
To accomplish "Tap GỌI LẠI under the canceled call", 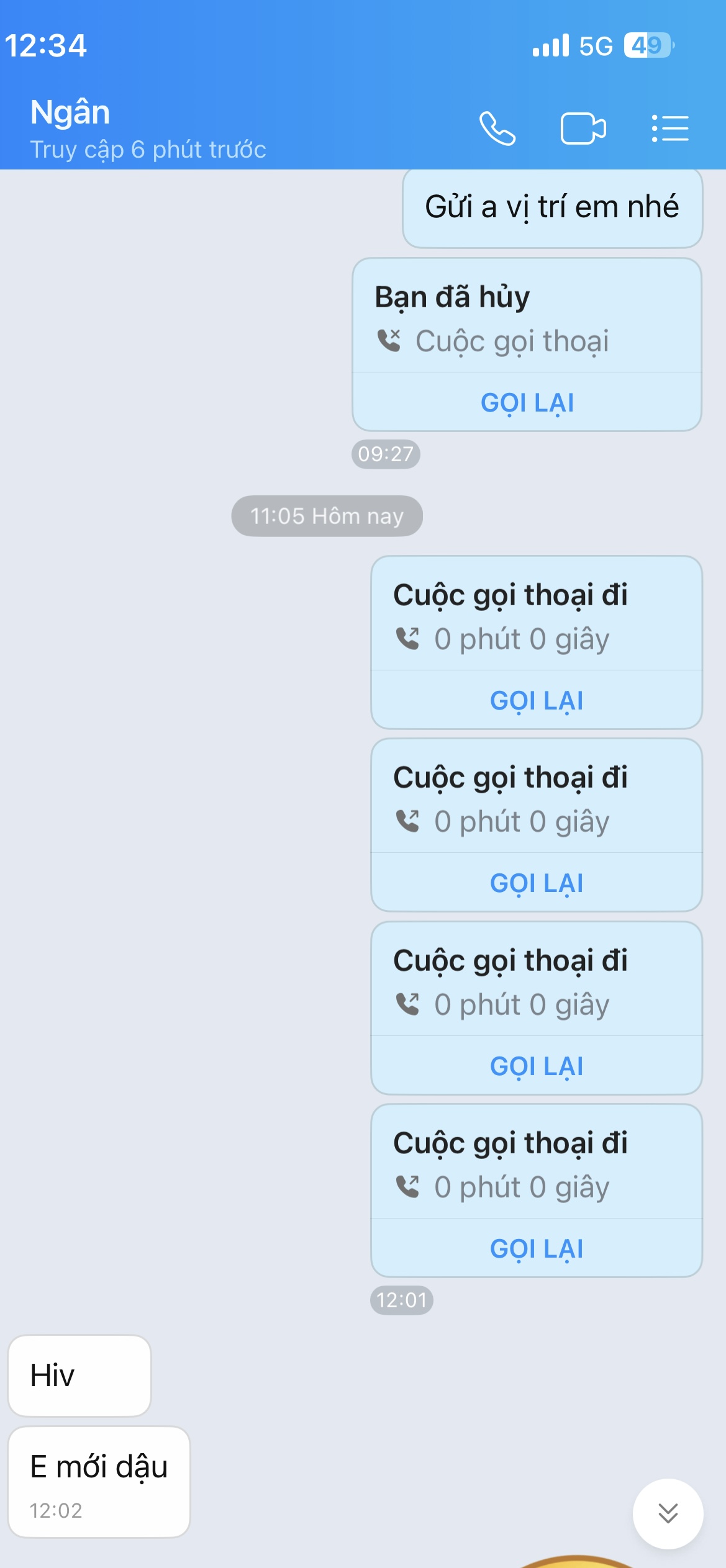I will [527, 403].
